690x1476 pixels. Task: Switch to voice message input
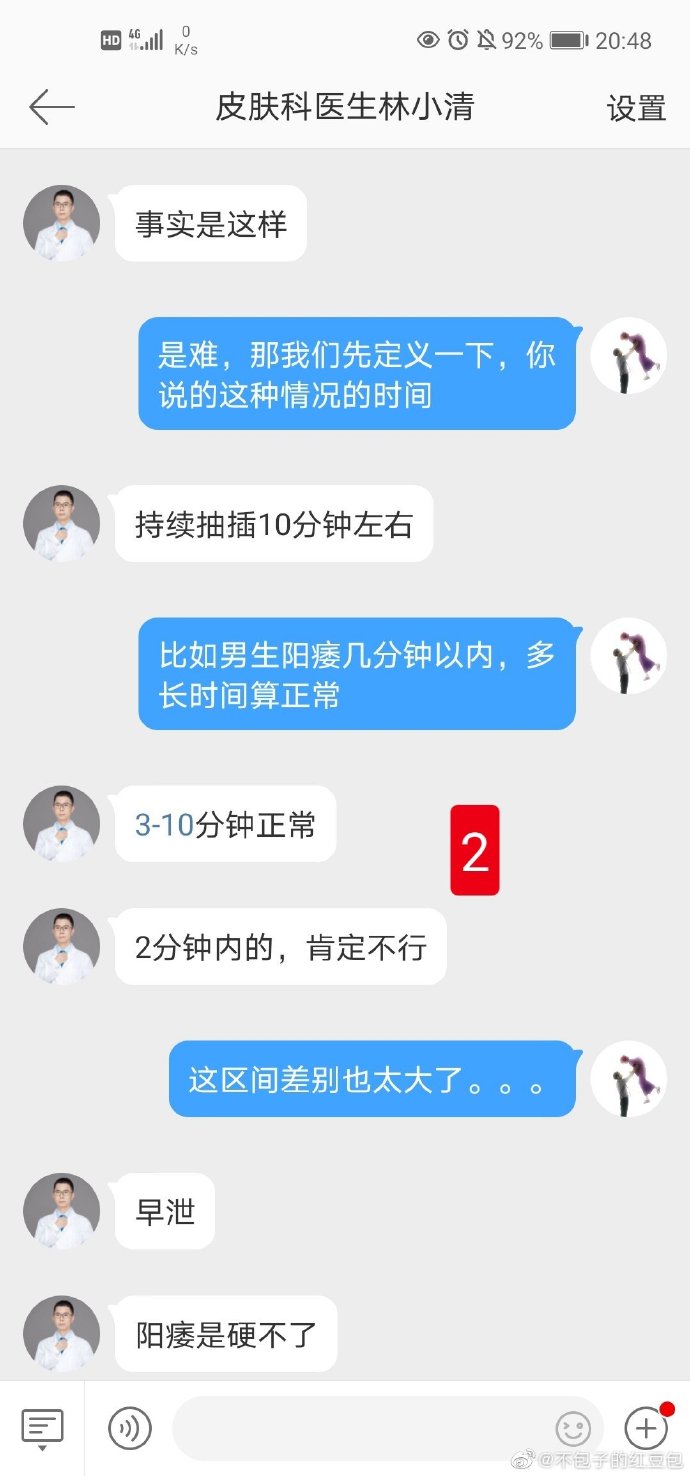point(130,1427)
